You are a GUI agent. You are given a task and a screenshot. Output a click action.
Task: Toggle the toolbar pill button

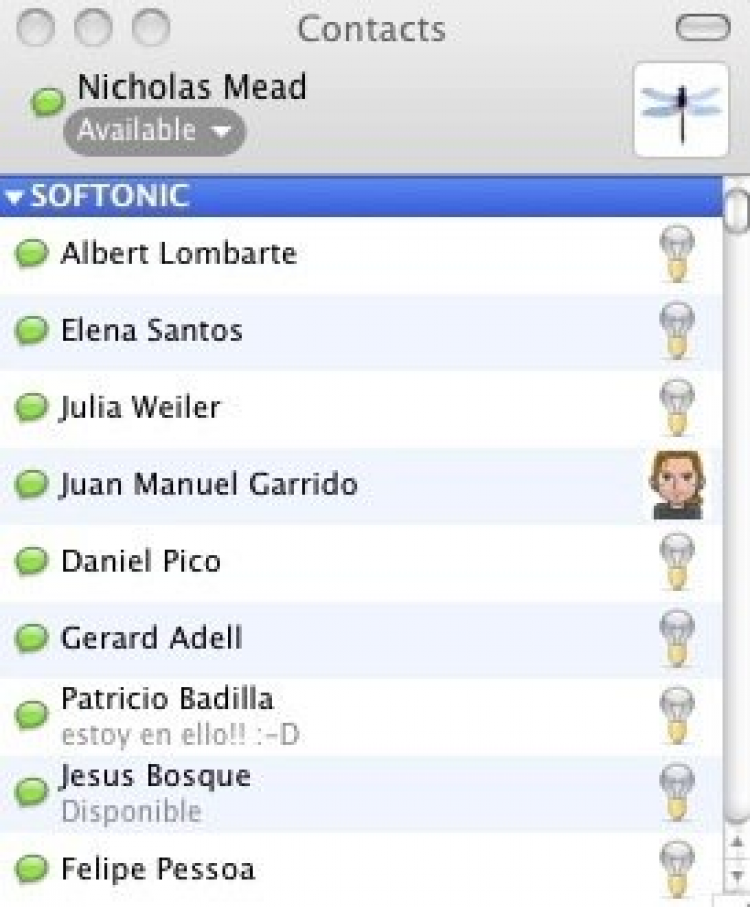coord(703,28)
